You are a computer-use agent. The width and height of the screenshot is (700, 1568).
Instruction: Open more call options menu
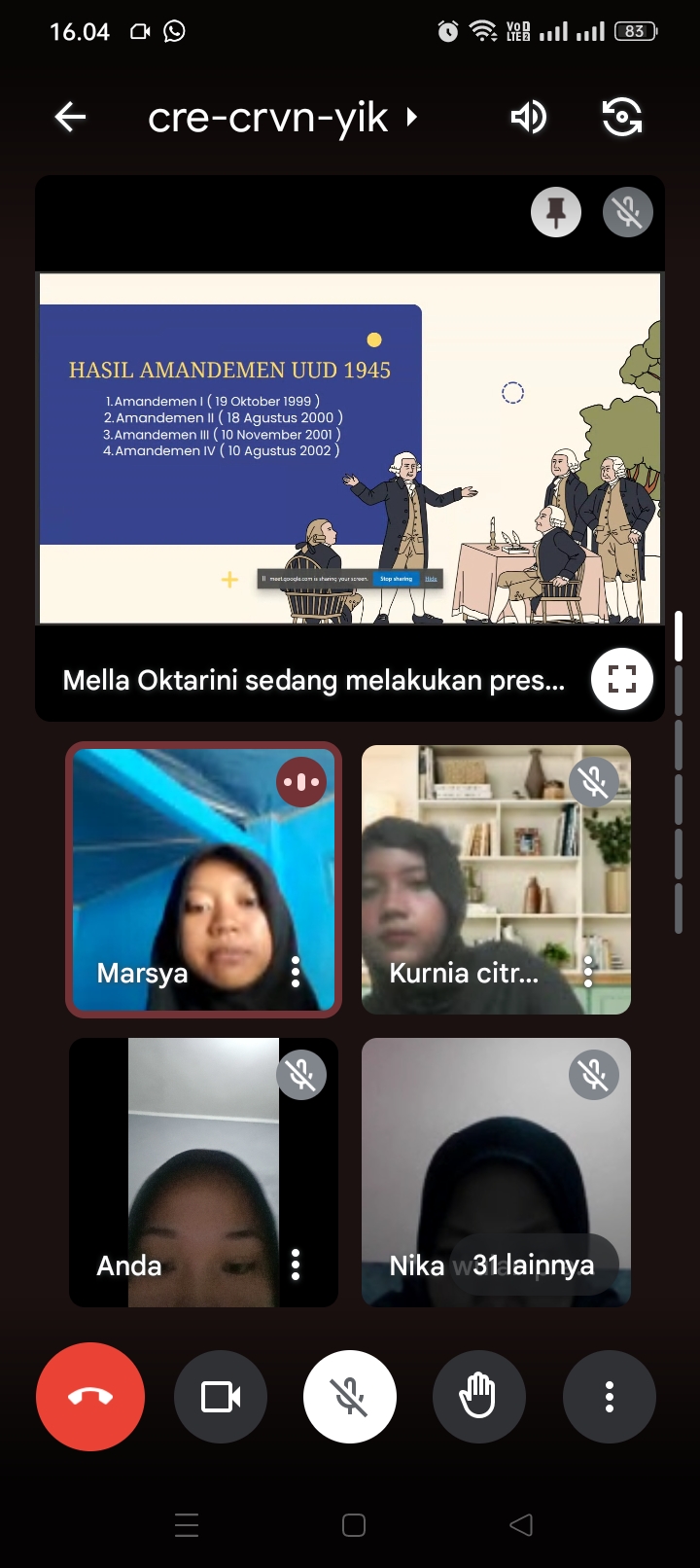tap(610, 1397)
